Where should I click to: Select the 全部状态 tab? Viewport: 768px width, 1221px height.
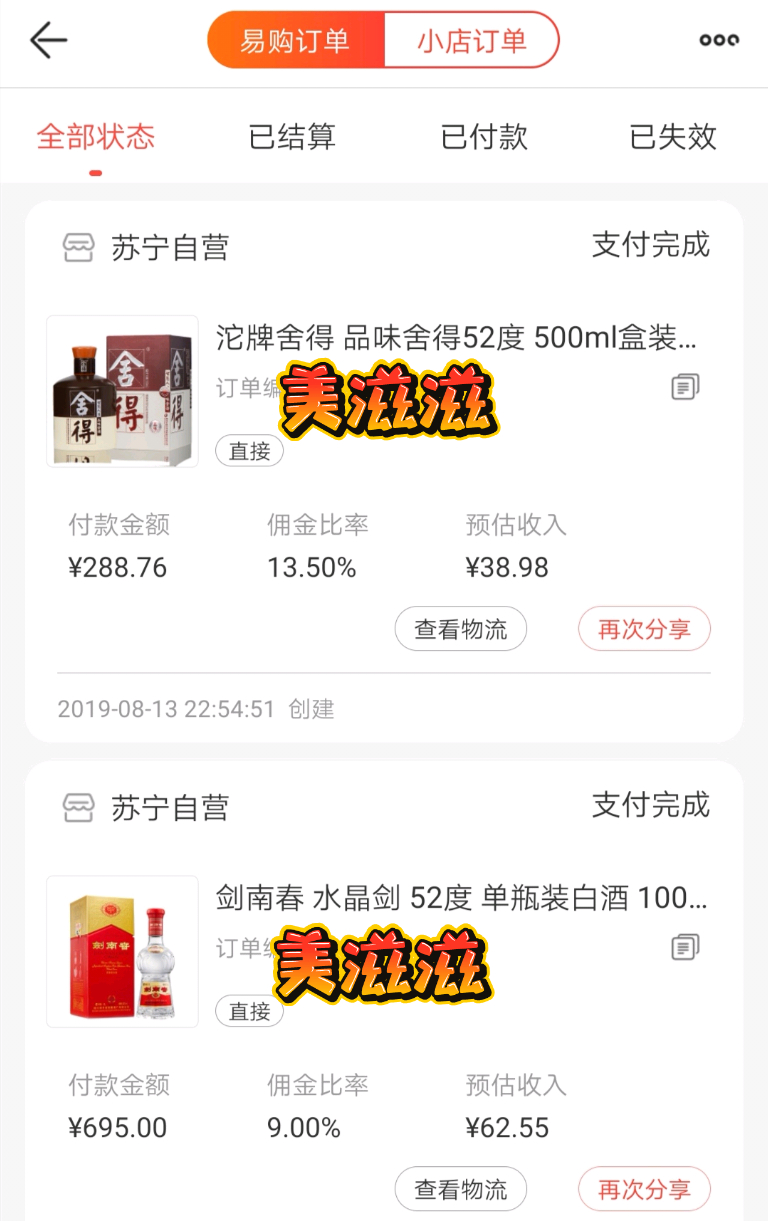click(96, 137)
